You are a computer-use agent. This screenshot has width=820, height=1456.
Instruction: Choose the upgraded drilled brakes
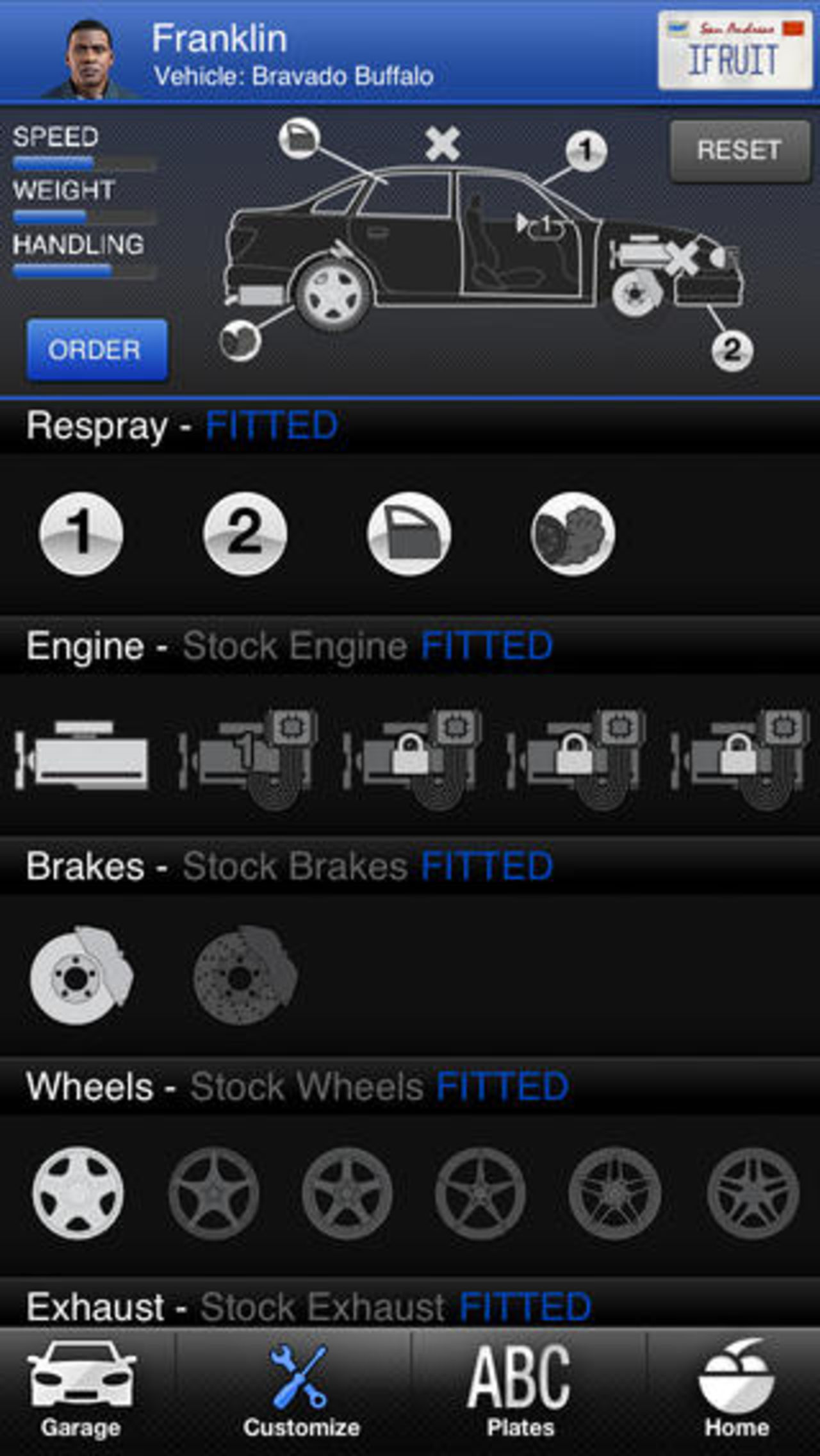245,975
